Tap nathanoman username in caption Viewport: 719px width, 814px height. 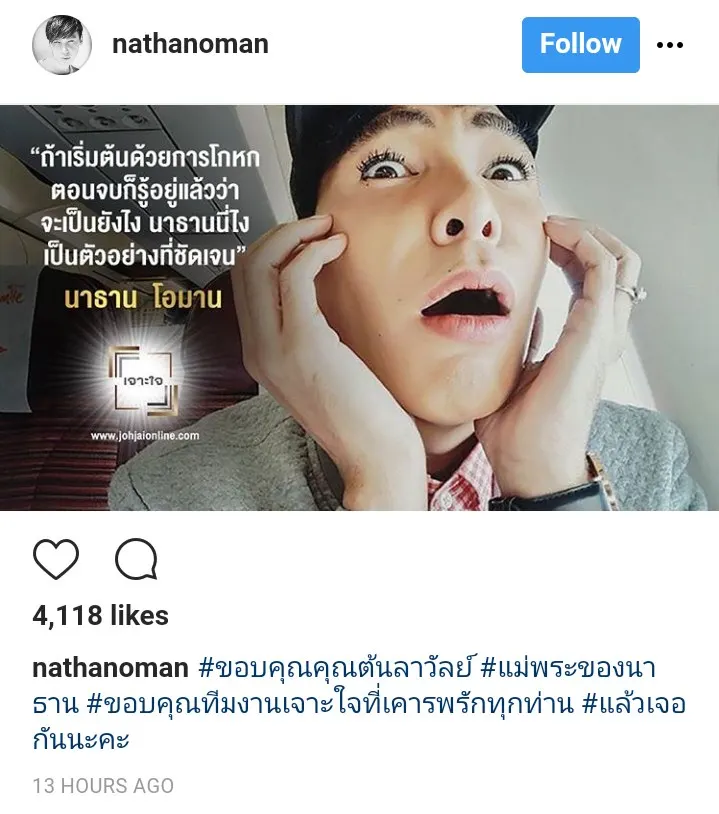click(x=110, y=668)
